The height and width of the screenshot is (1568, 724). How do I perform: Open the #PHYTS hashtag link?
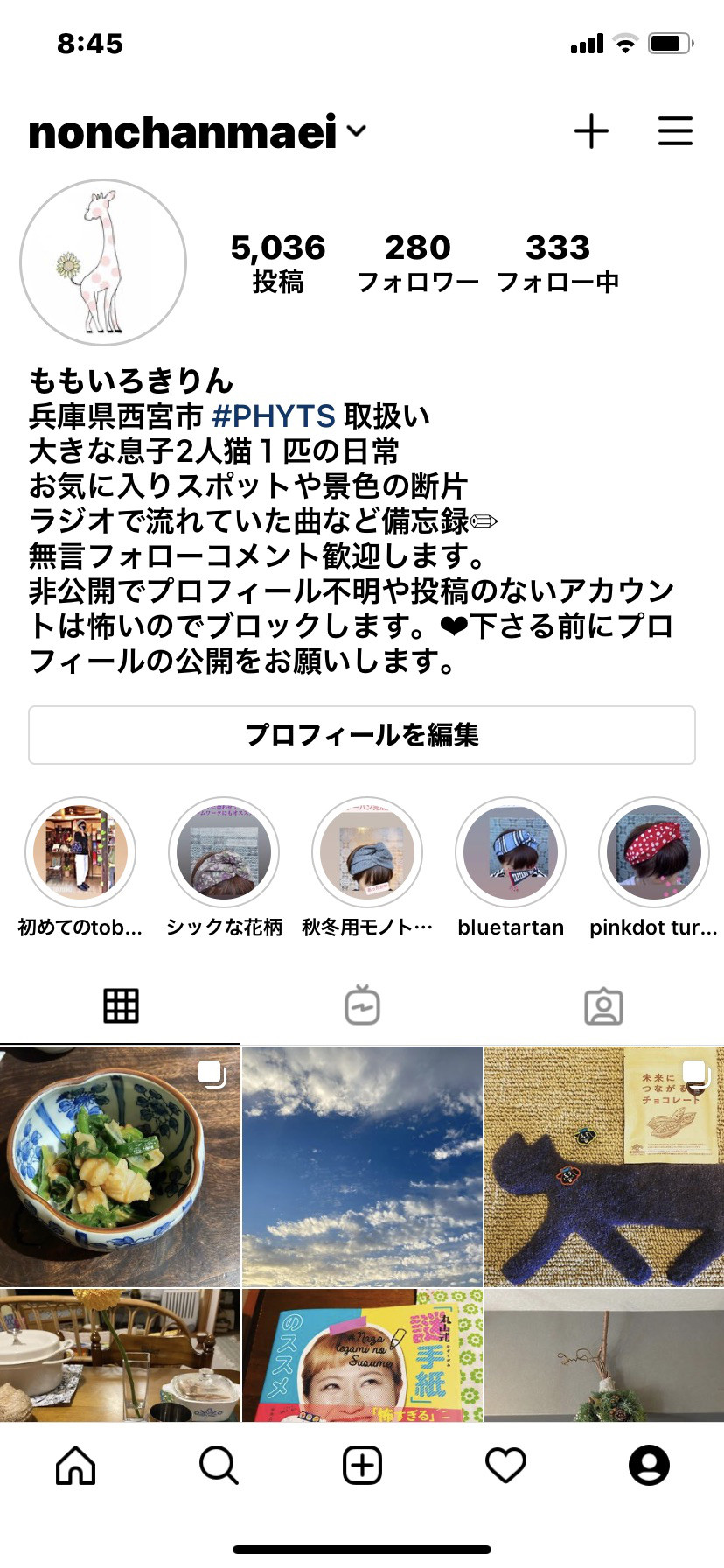click(274, 416)
